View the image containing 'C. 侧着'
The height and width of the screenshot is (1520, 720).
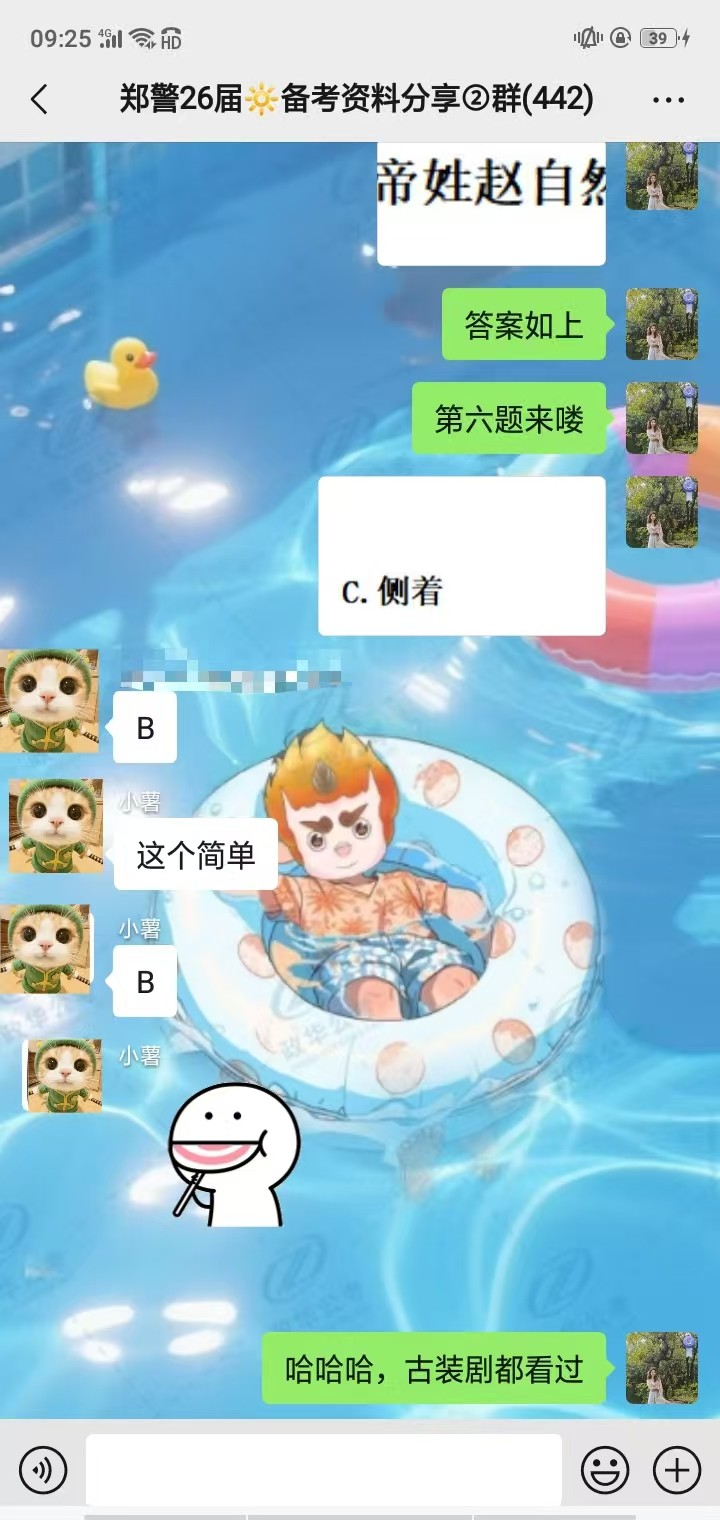tap(461, 556)
